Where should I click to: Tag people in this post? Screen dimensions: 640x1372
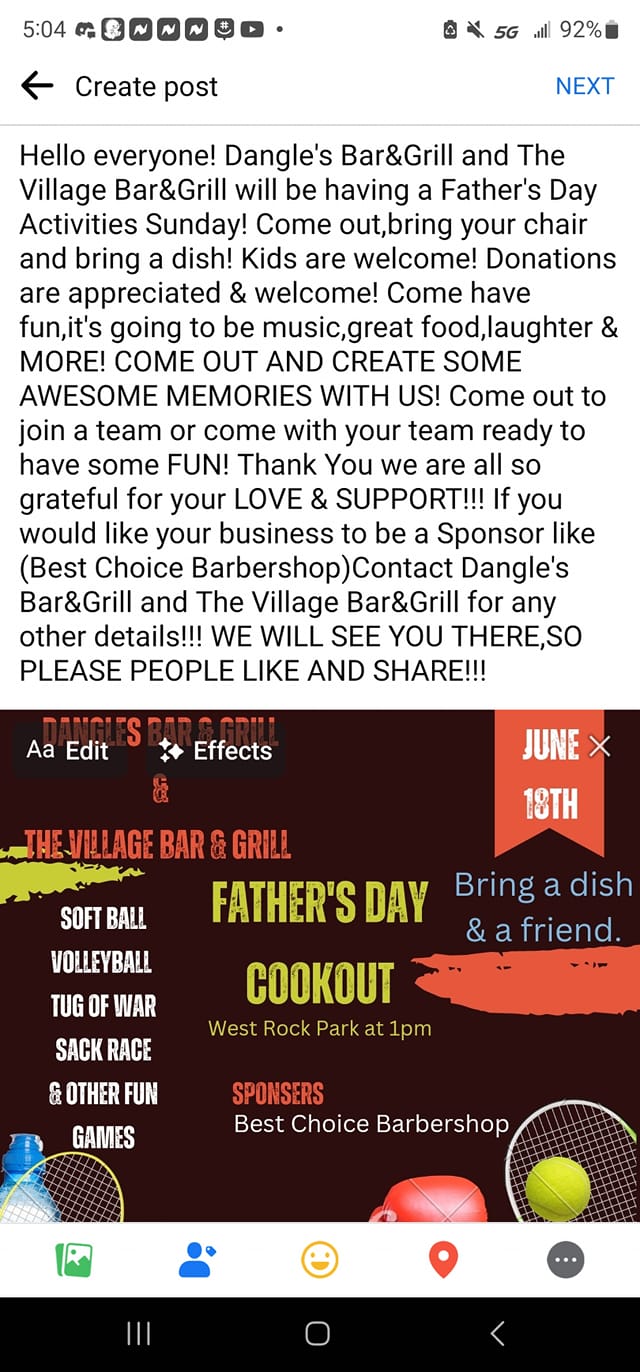tap(197, 1260)
